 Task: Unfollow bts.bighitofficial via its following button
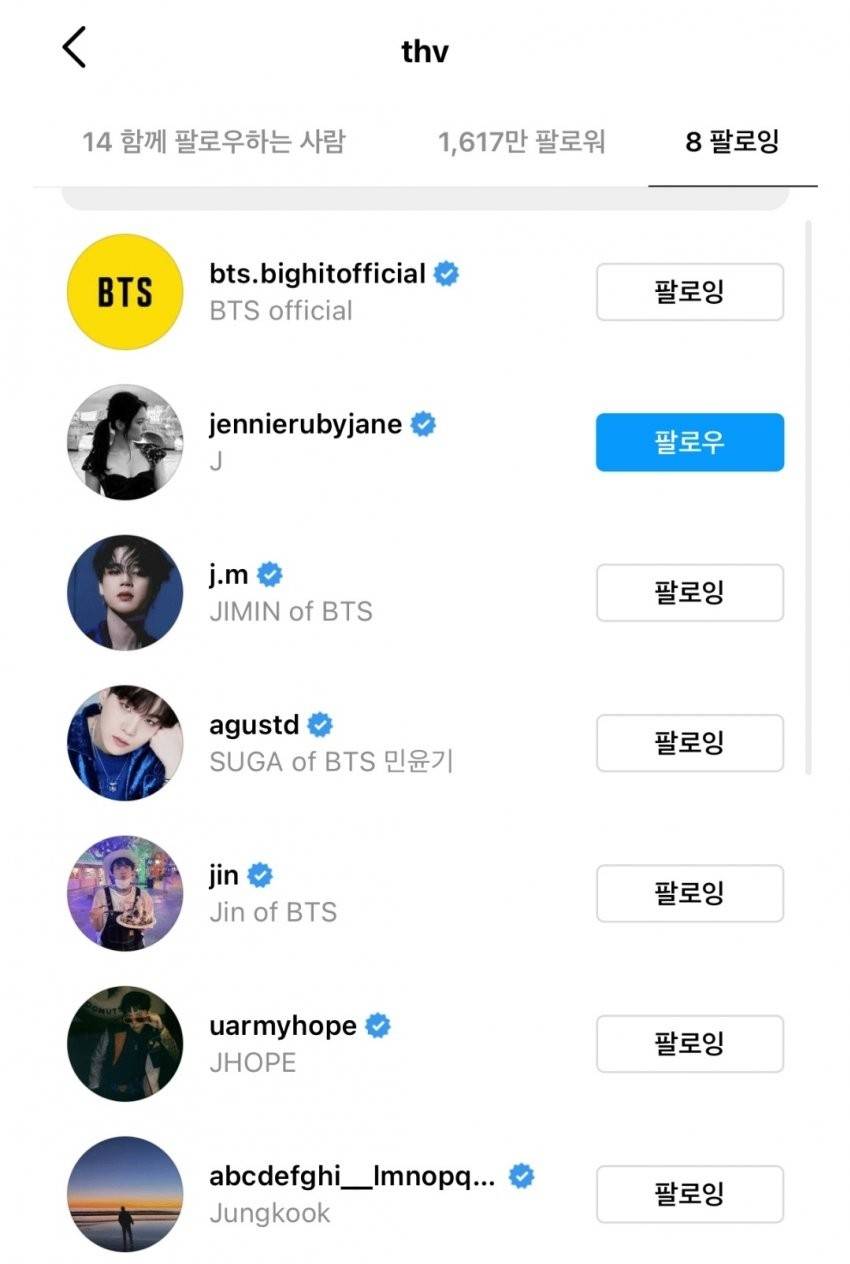tap(689, 291)
